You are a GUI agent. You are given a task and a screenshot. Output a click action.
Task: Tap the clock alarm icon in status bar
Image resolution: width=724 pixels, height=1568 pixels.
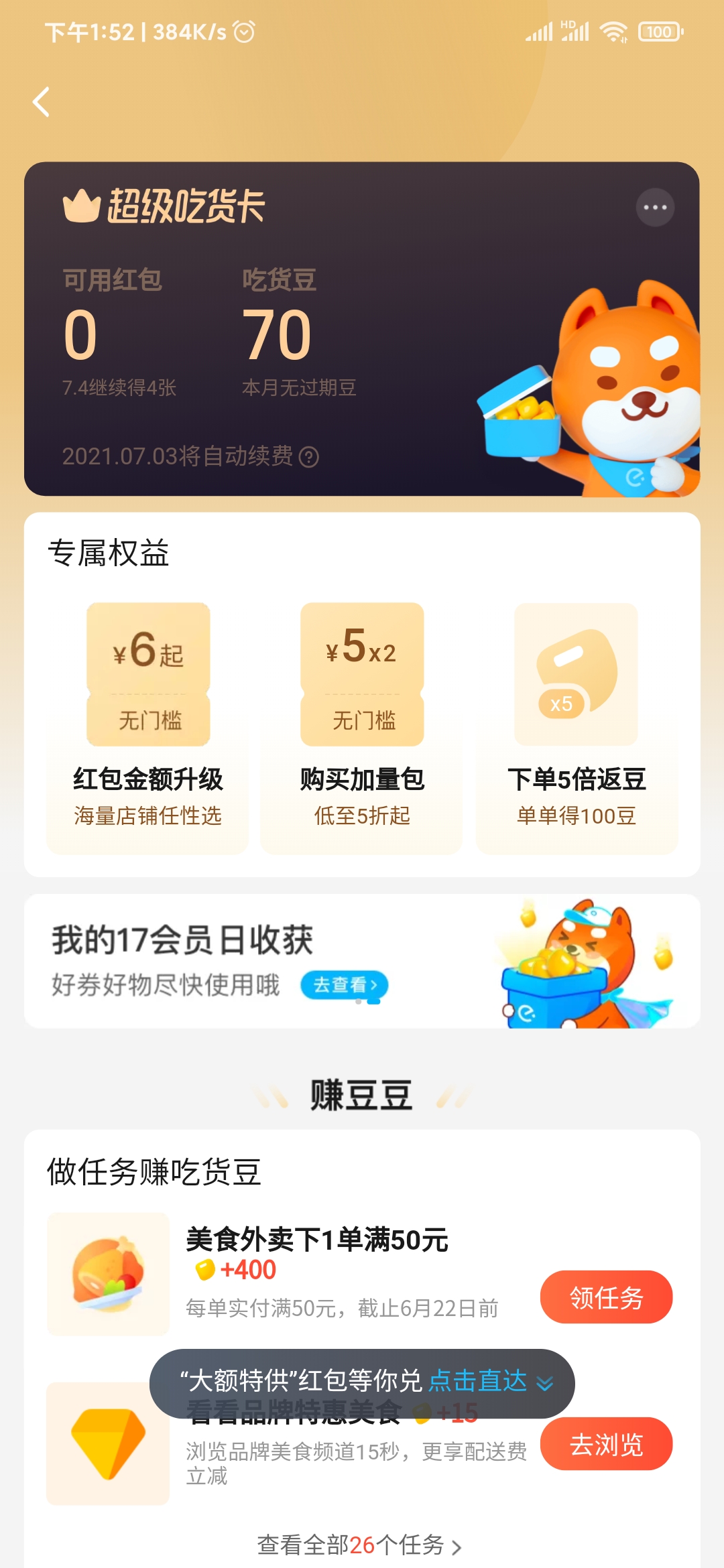(x=245, y=31)
